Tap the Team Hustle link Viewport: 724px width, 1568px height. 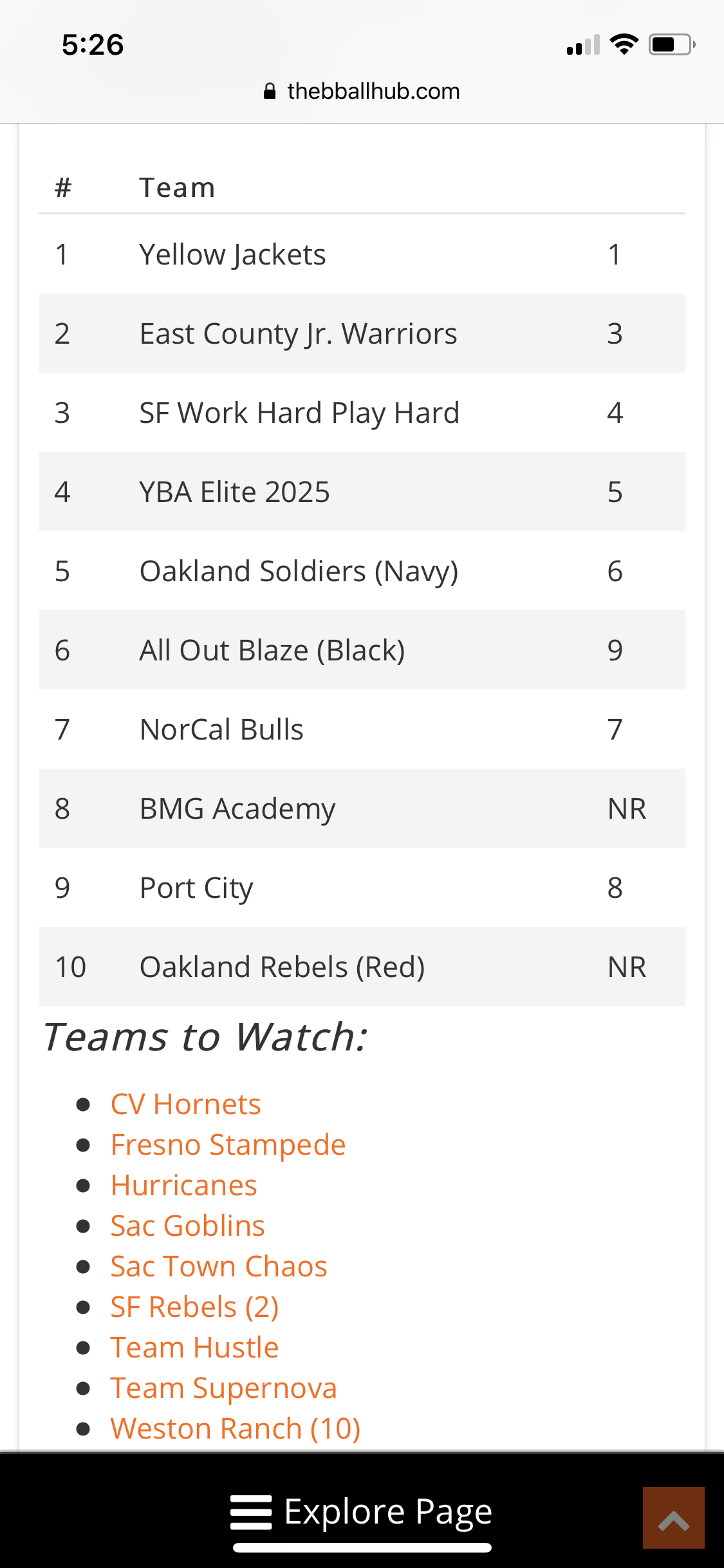coord(194,1348)
